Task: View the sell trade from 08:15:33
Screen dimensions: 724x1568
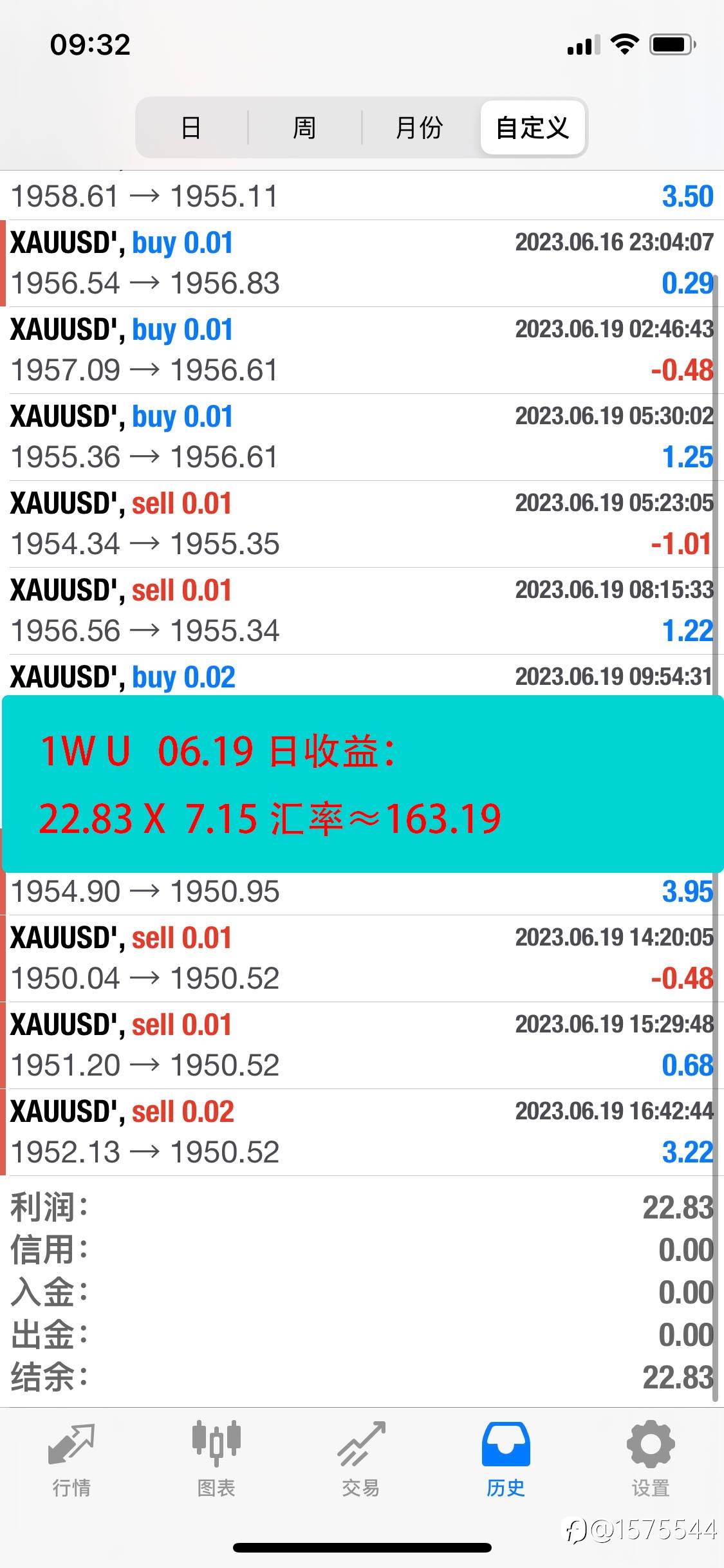Action: point(362,611)
